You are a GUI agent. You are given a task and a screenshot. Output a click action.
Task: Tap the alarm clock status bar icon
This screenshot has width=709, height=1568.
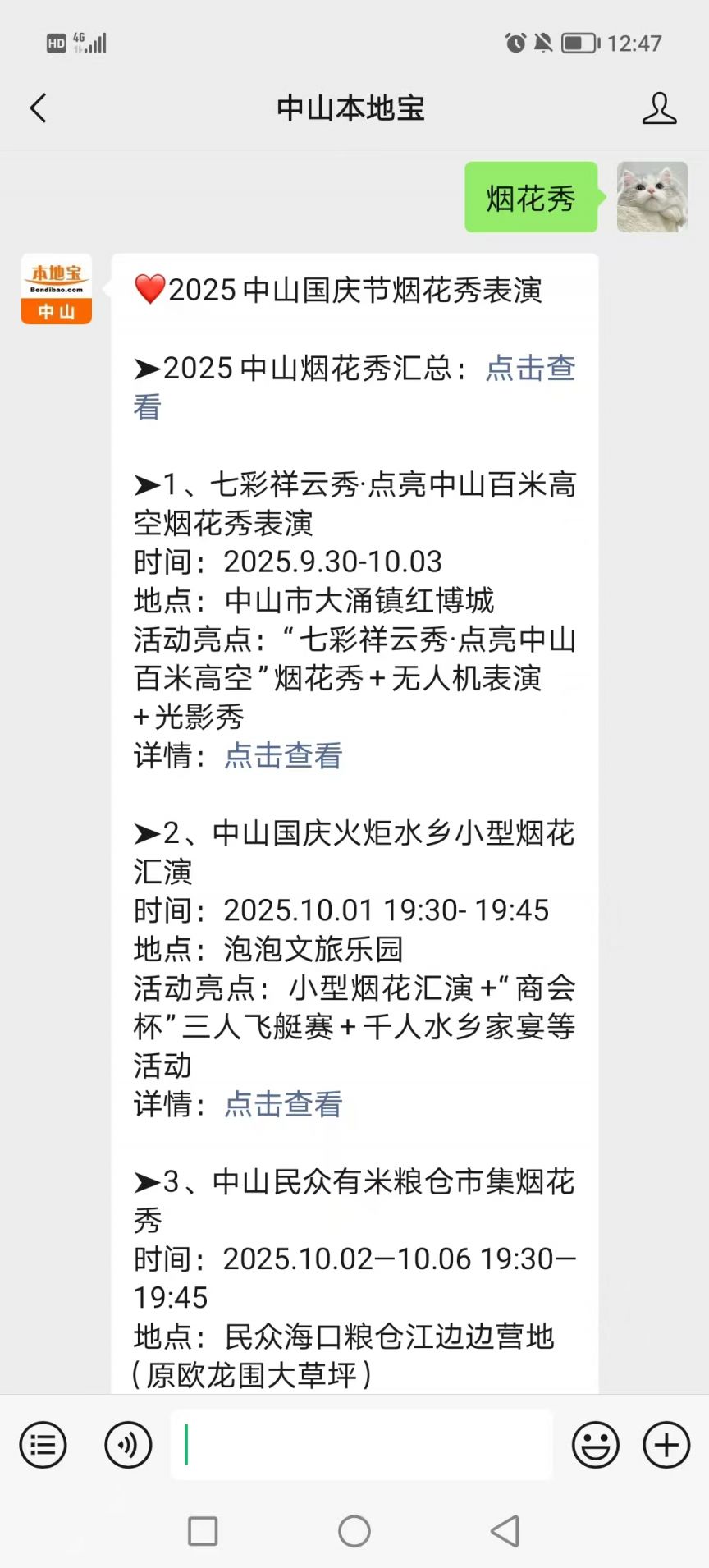[515, 43]
